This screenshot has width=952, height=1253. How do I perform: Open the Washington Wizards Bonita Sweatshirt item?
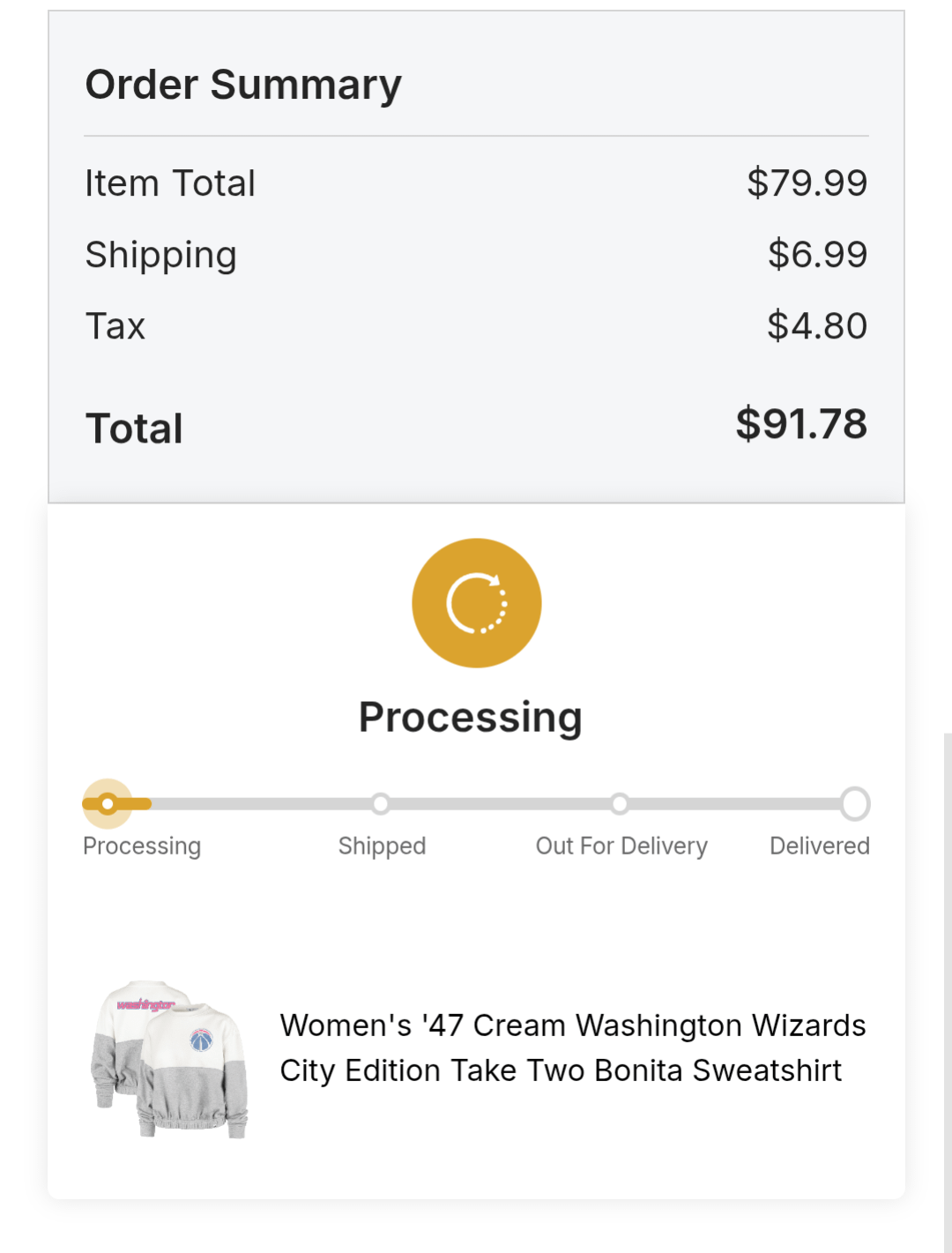(x=572, y=1048)
